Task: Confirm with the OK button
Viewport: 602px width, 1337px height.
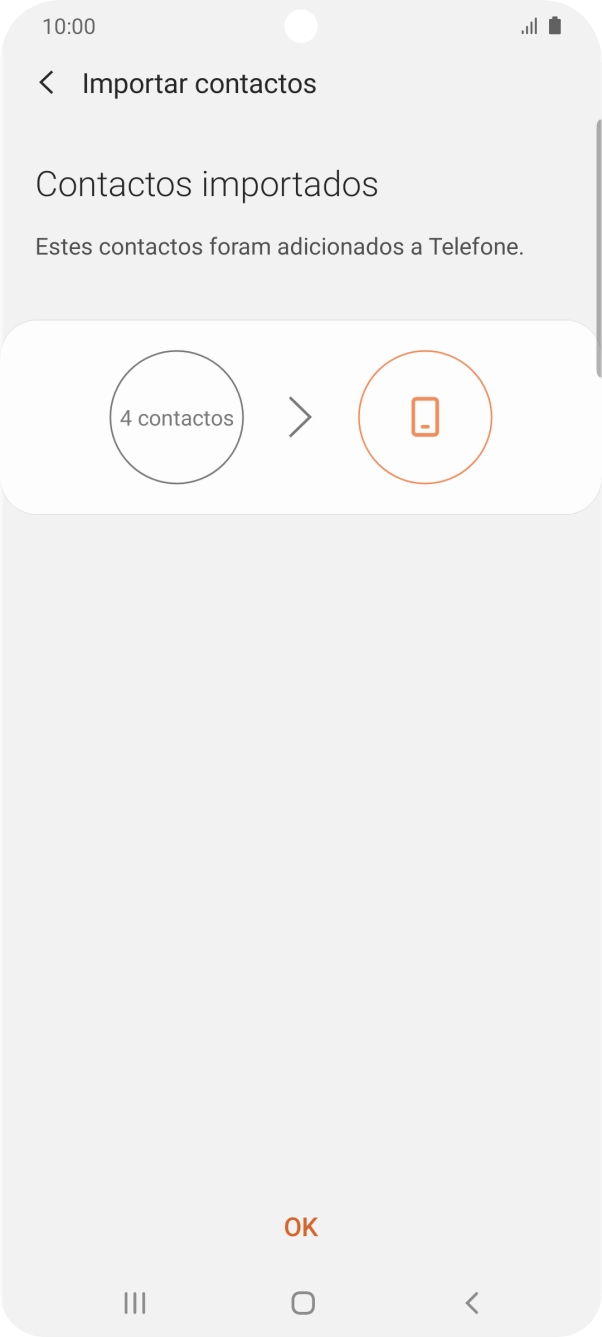Action: point(301,1227)
